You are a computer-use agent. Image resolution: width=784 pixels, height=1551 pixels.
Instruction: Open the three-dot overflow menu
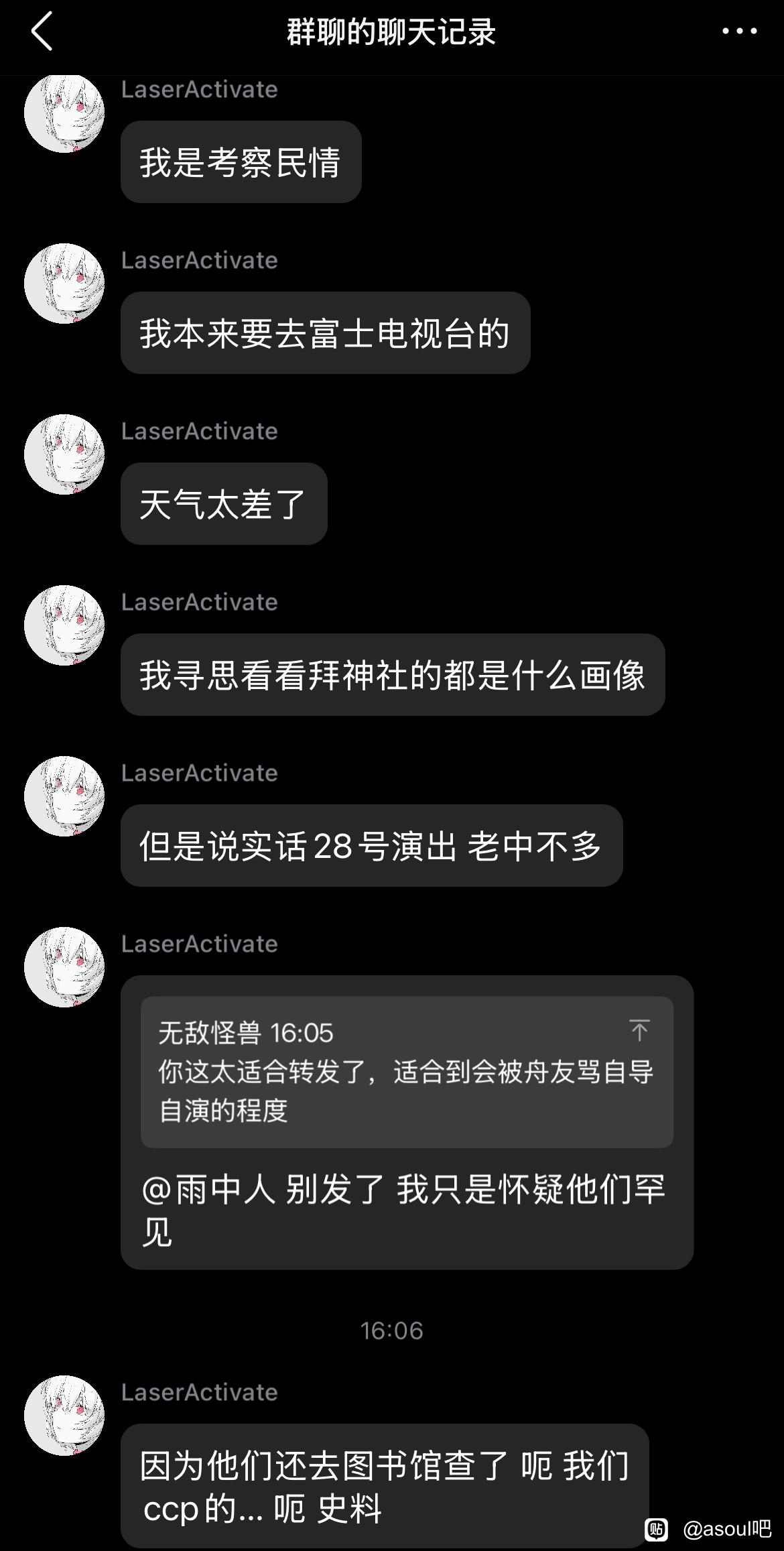coord(739,32)
